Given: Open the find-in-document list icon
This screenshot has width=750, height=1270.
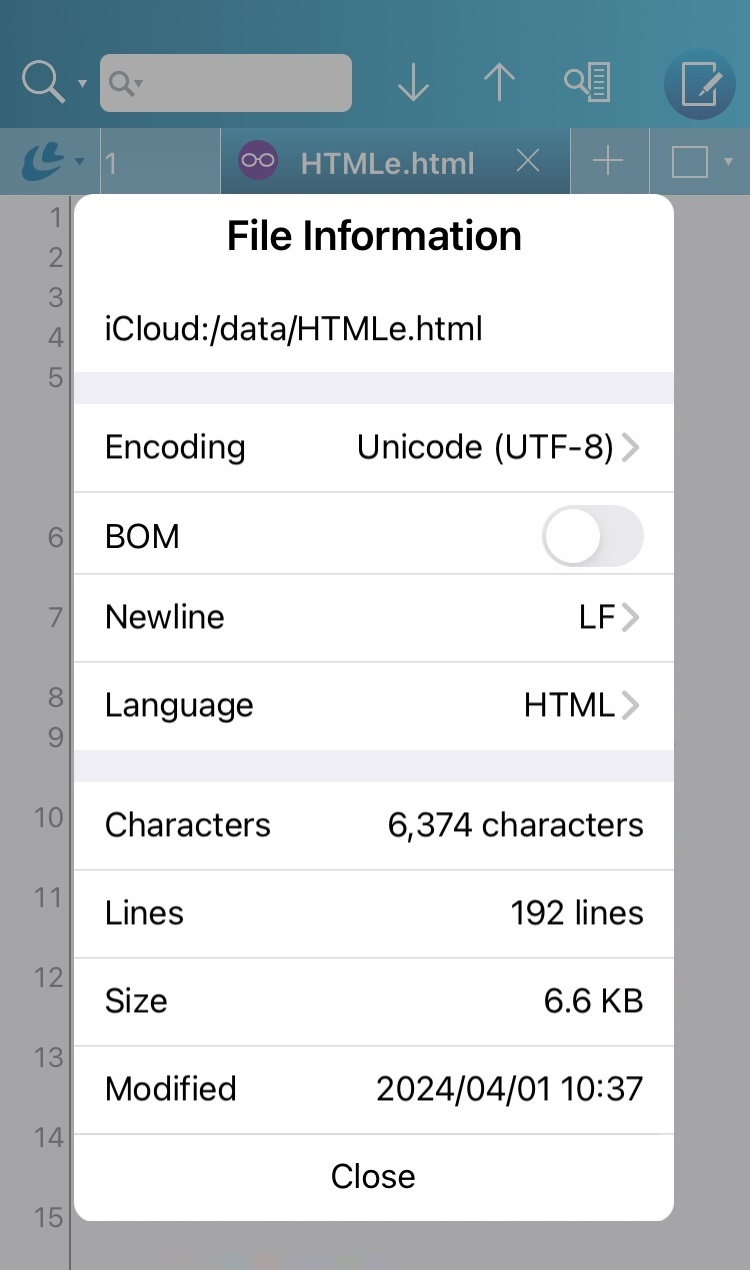Looking at the screenshot, I should (x=587, y=83).
